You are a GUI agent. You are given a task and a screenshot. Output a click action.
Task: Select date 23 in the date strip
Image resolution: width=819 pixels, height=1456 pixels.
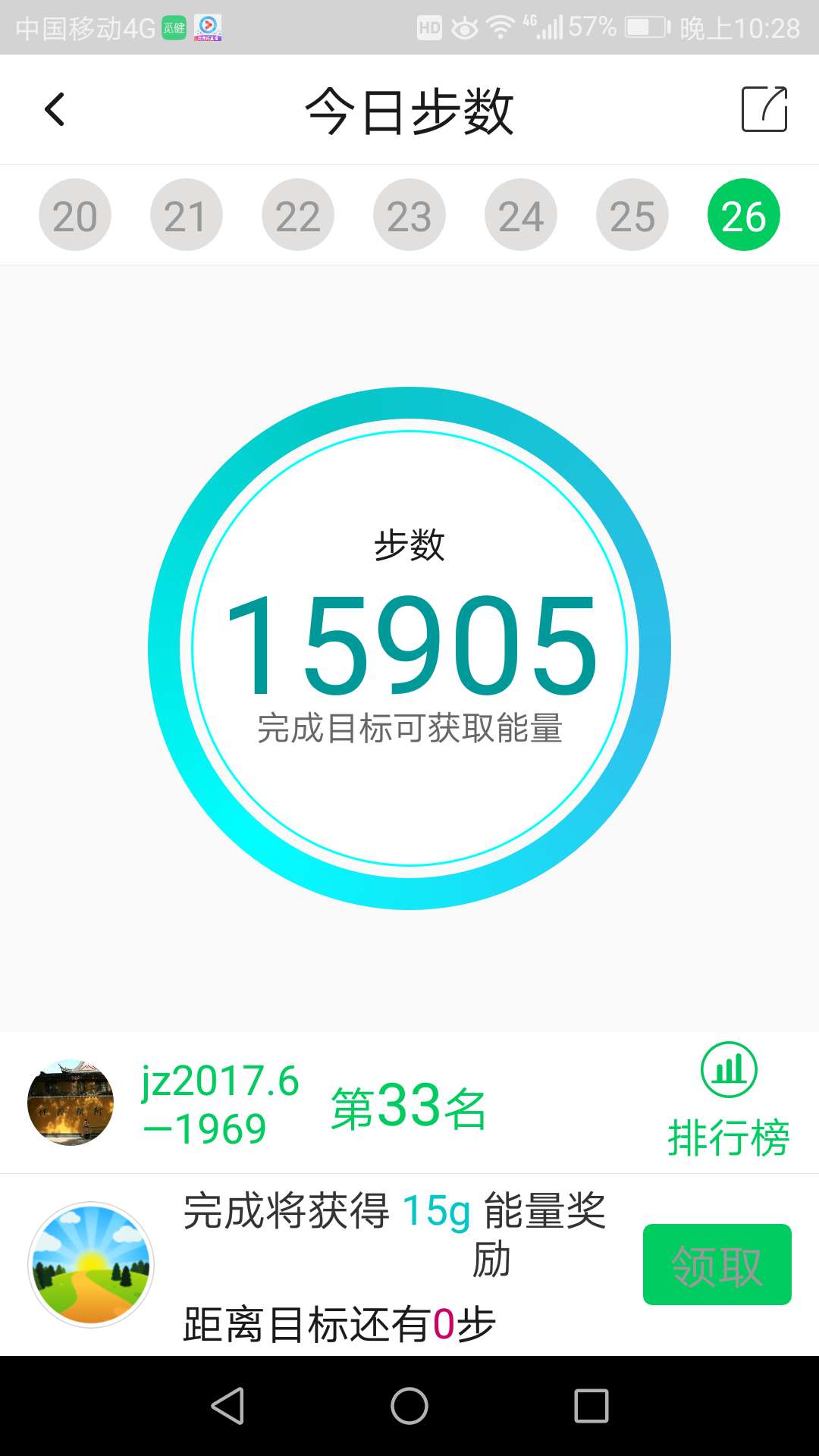pyautogui.click(x=409, y=214)
